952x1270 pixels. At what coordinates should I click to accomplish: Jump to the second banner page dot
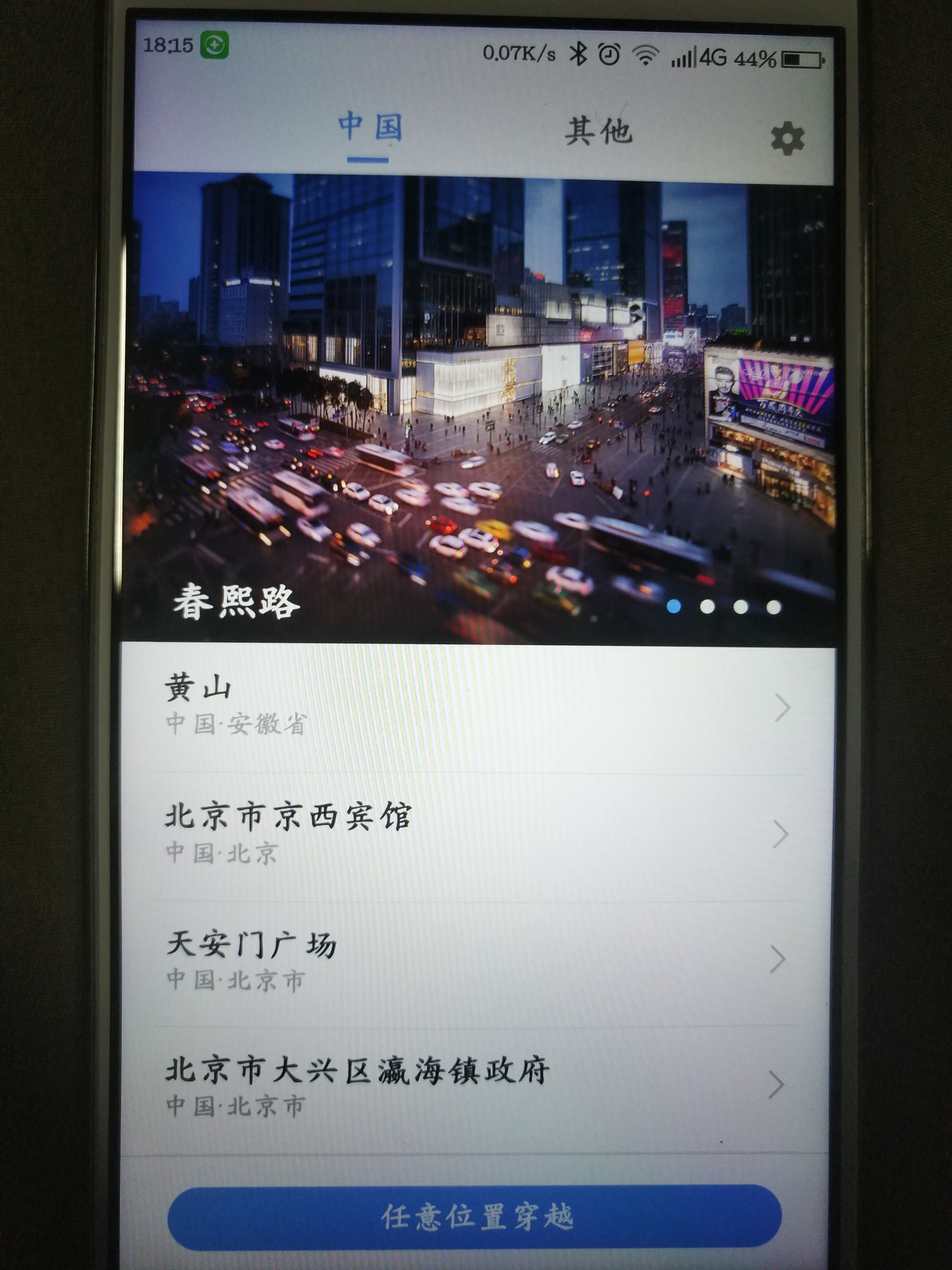[708, 606]
